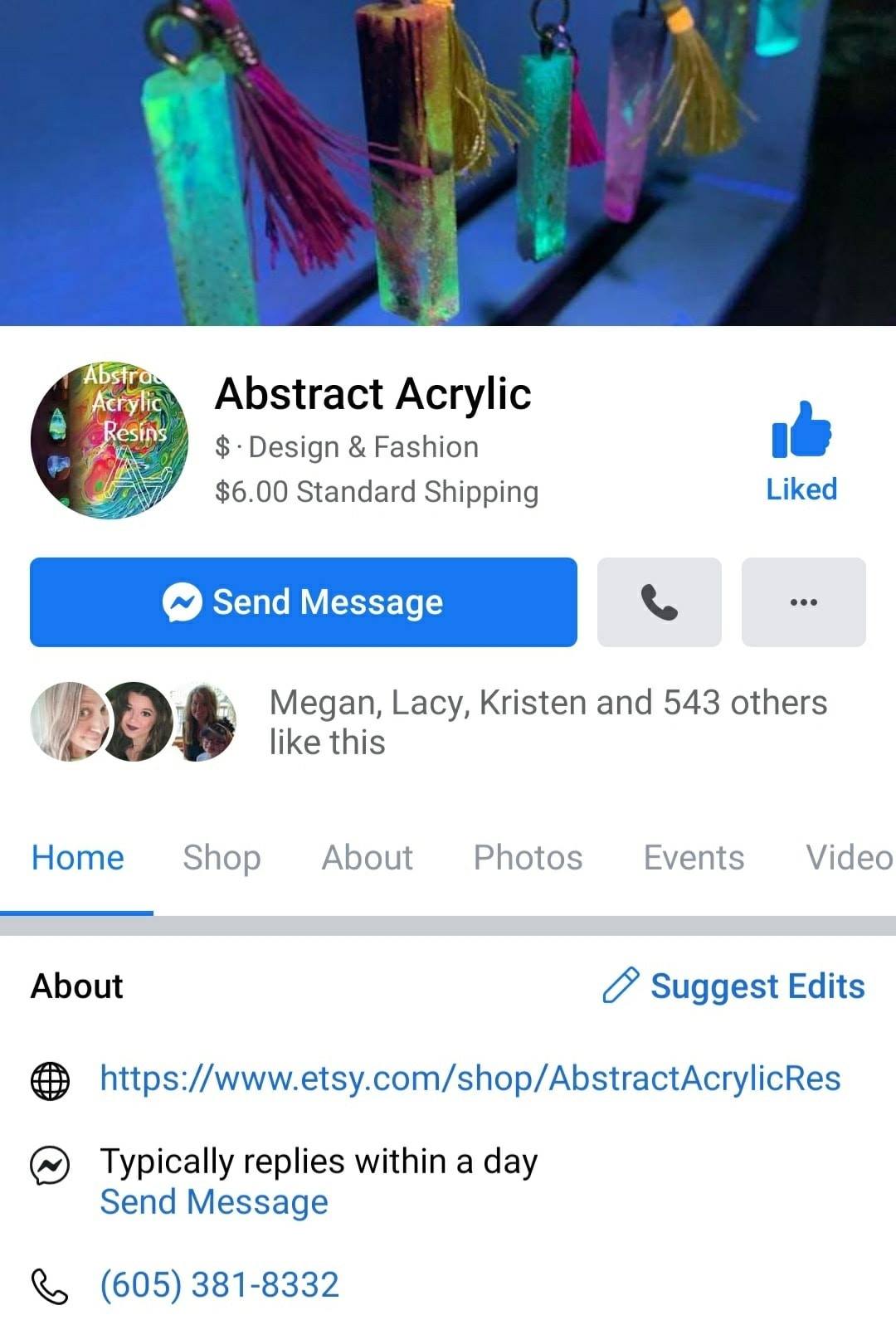Go to the Events tab

coord(694,857)
